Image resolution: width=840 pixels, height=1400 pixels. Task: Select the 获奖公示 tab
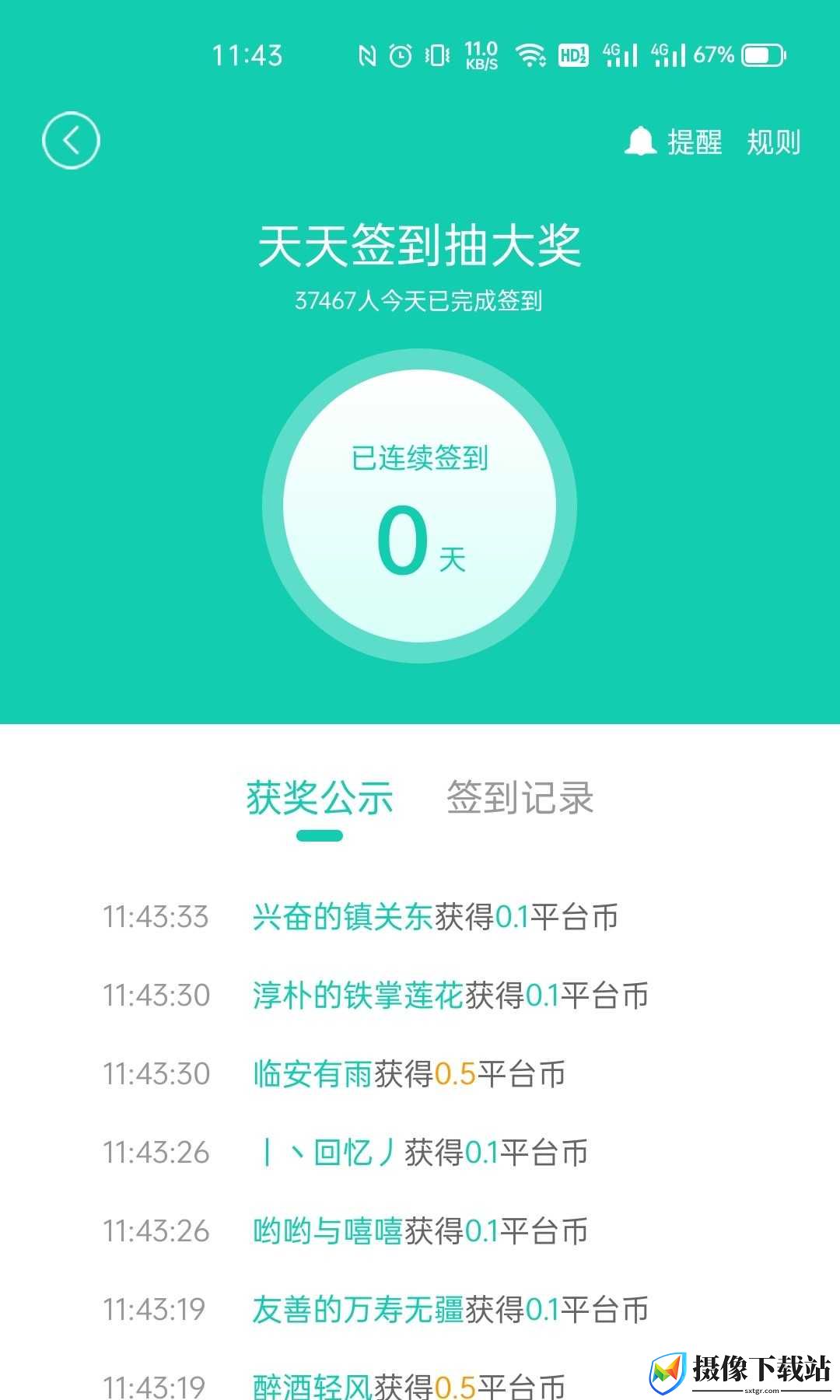click(320, 798)
